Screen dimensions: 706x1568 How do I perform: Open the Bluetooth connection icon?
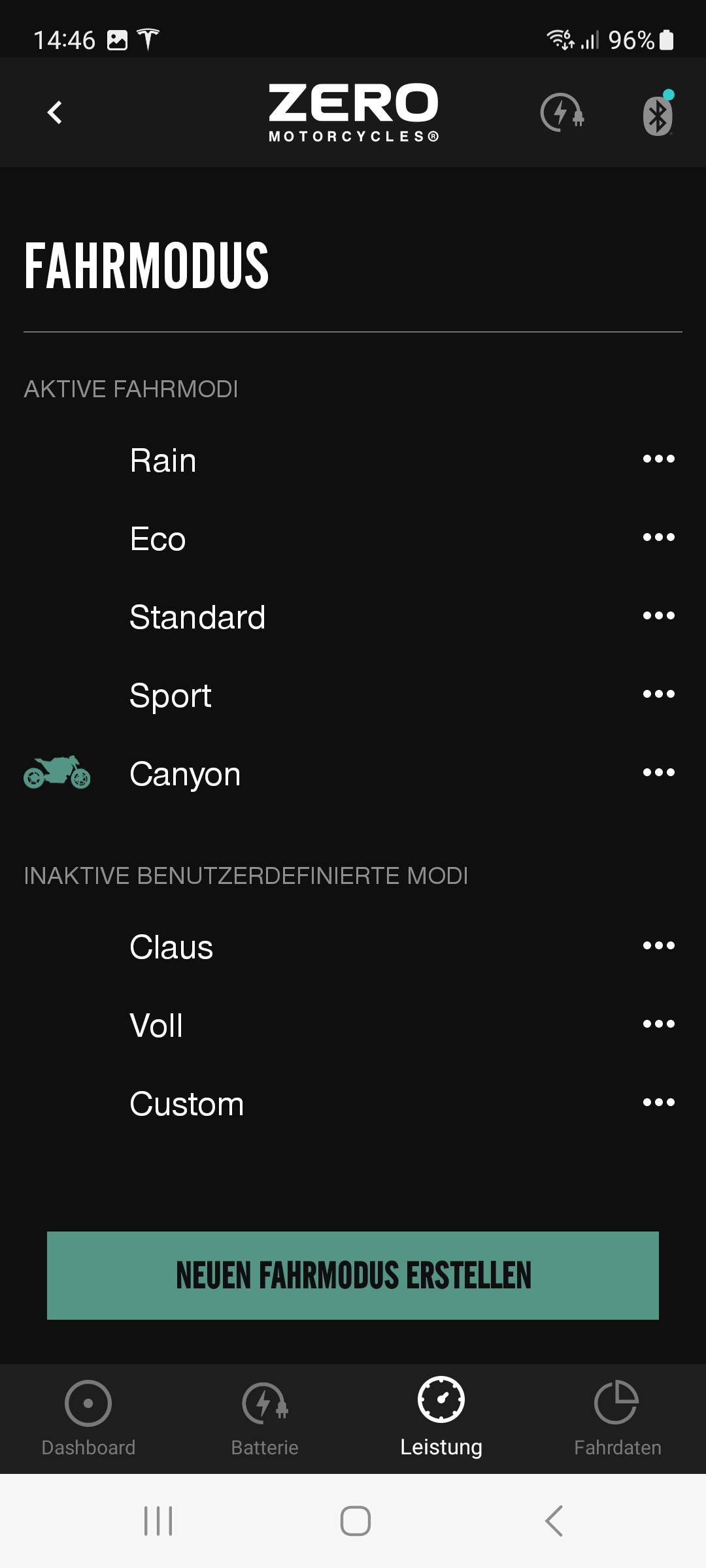658,115
